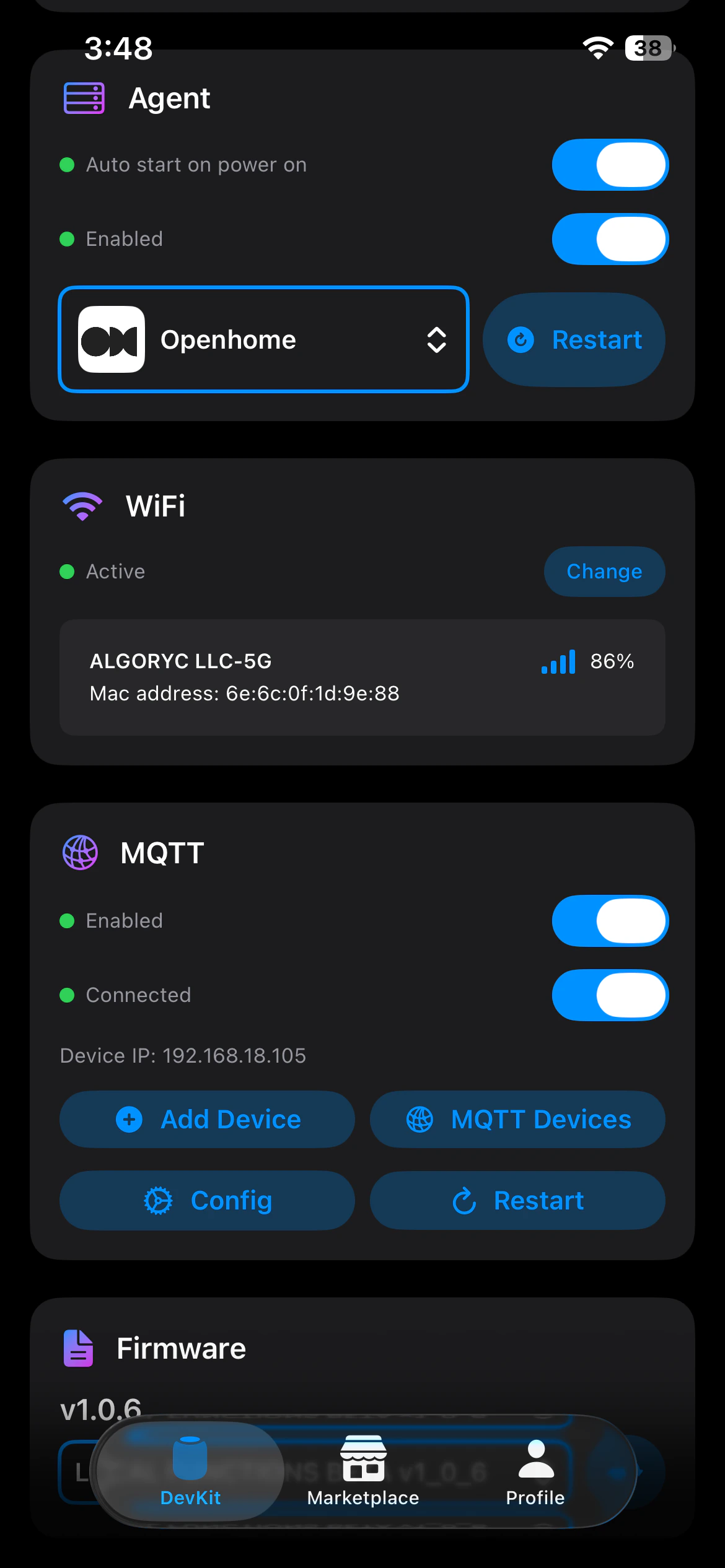Click the gear icon on Config button
This screenshot has height=1568, width=725.
[x=159, y=1200]
